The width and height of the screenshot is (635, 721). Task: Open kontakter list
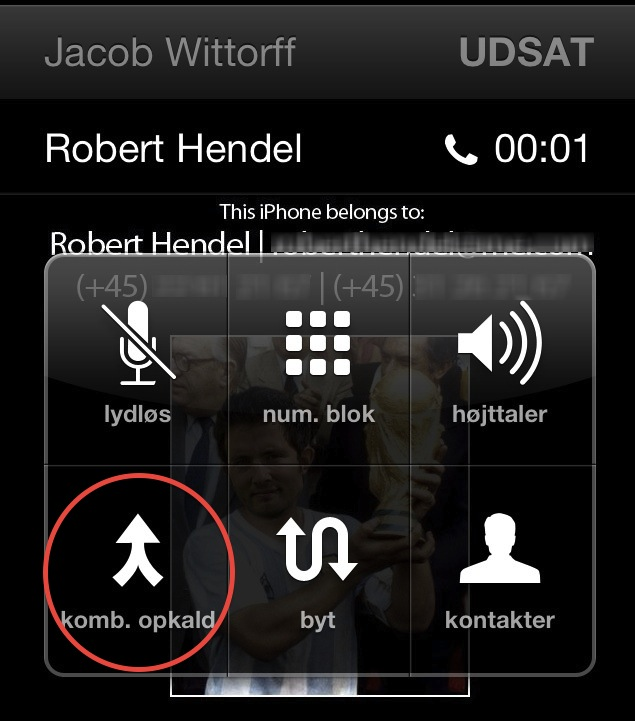tap(497, 570)
